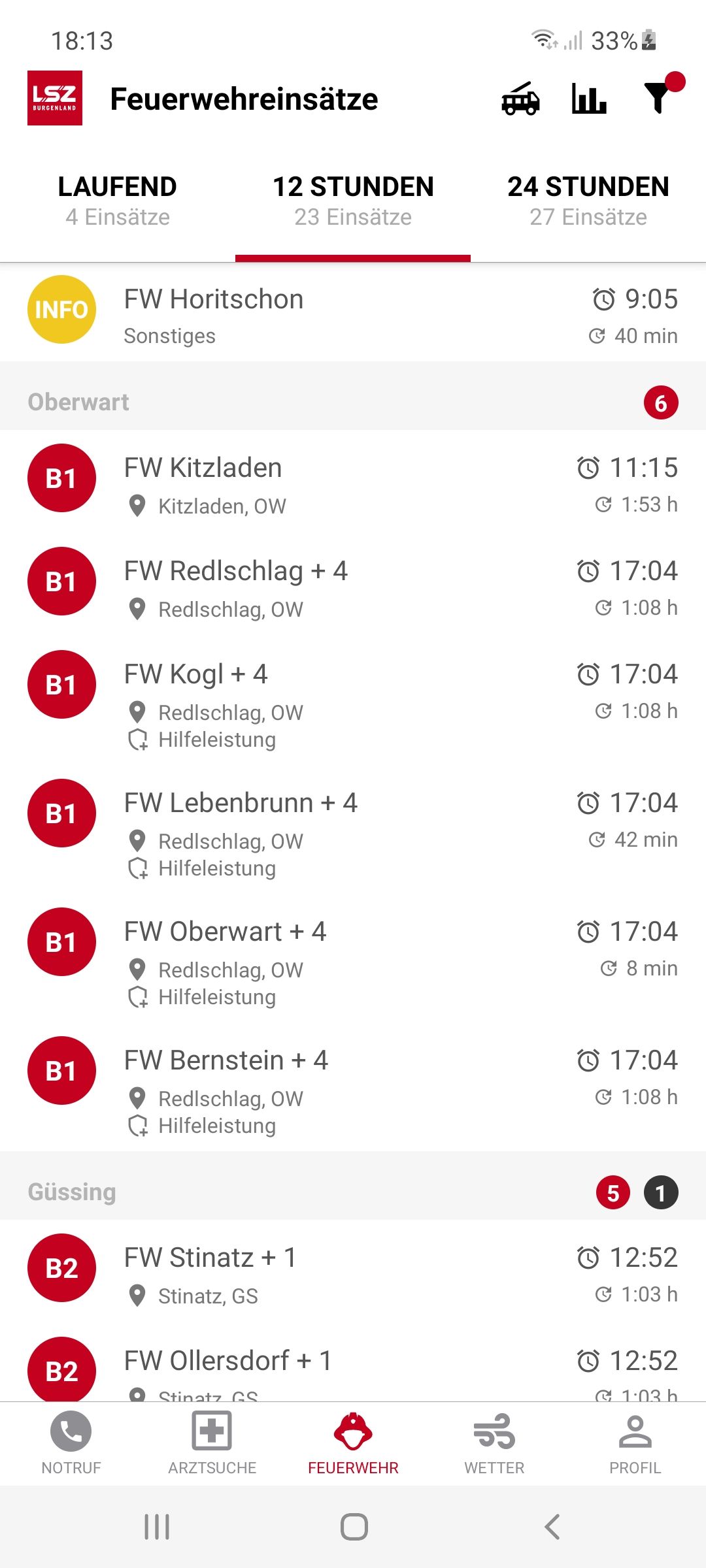Open the statistics bar chart icon
Viewport: 706px width, 1568px height.
[x=589, y=99]
